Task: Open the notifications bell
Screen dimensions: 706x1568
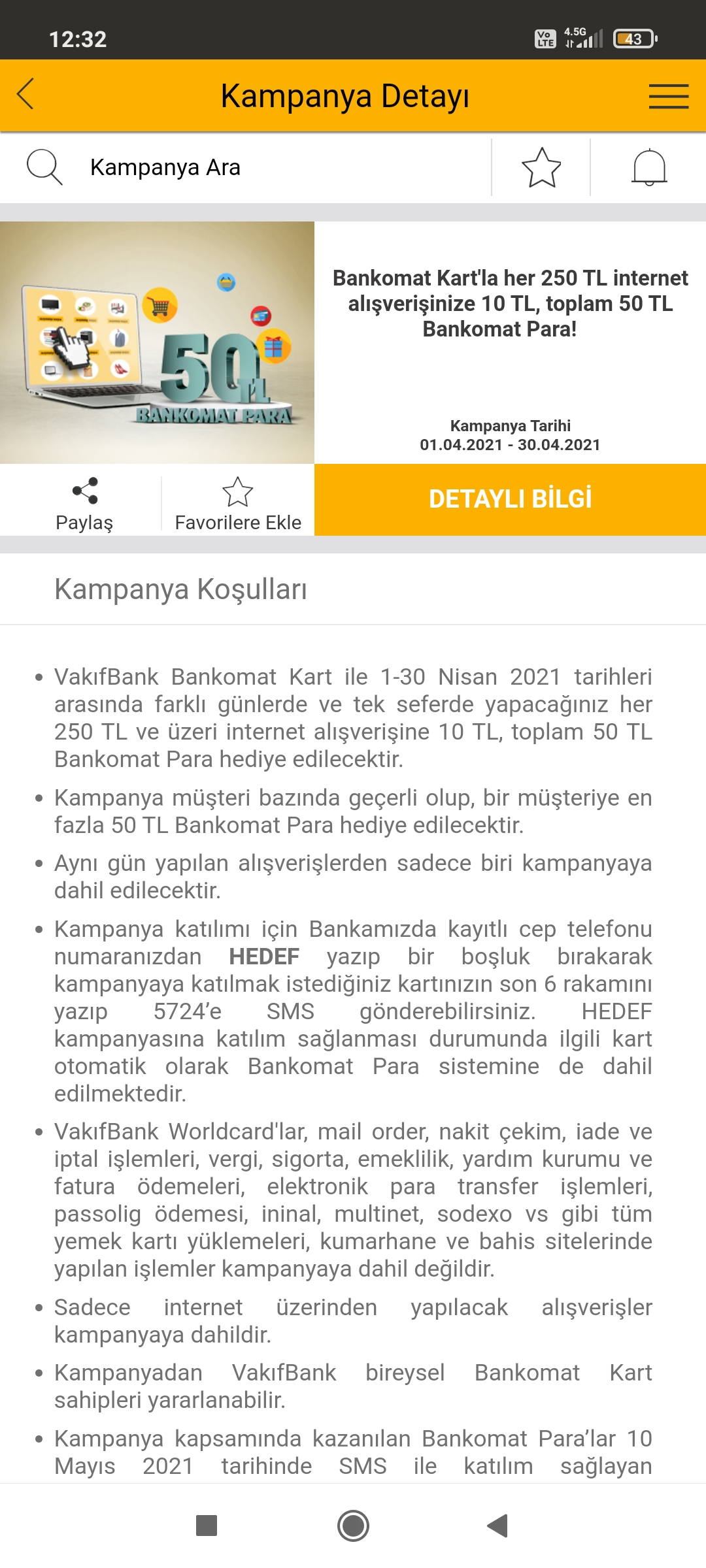Action: [648, 167]
